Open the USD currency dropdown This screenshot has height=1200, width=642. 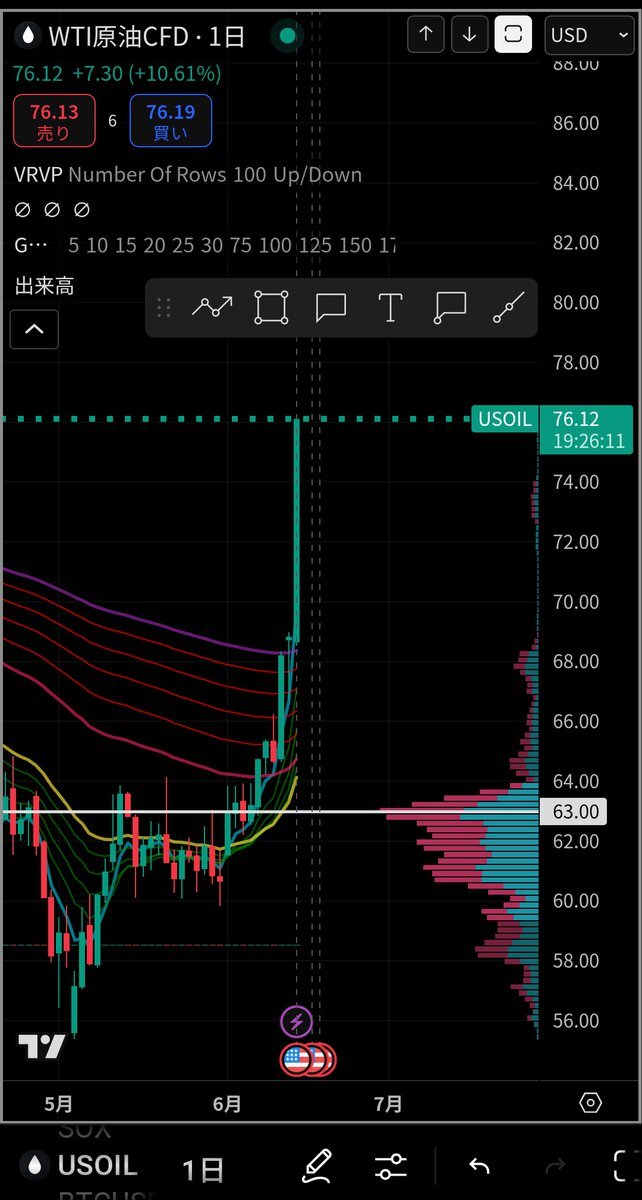point(589,35)
